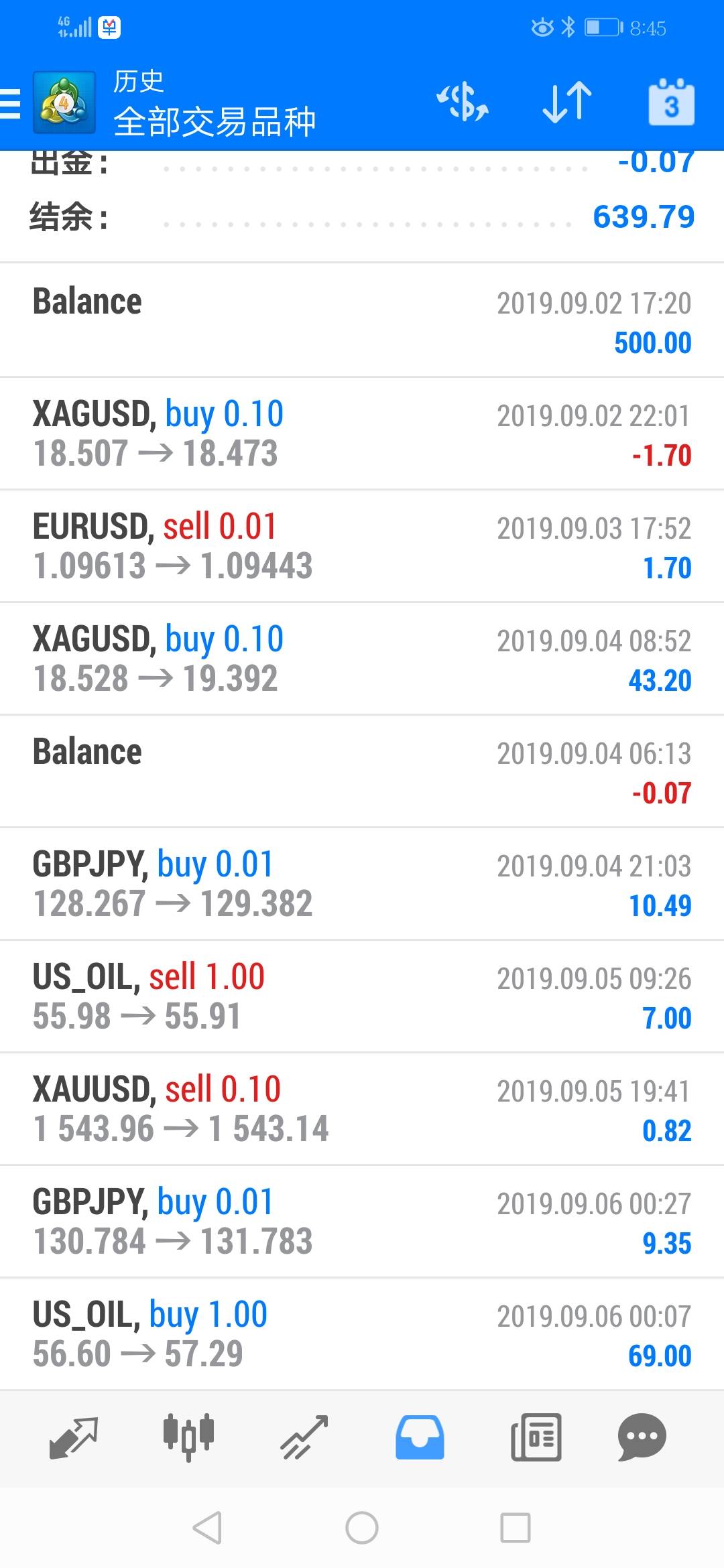
Task: Return to the phone home screen
Action: [x=362, y=1528]
